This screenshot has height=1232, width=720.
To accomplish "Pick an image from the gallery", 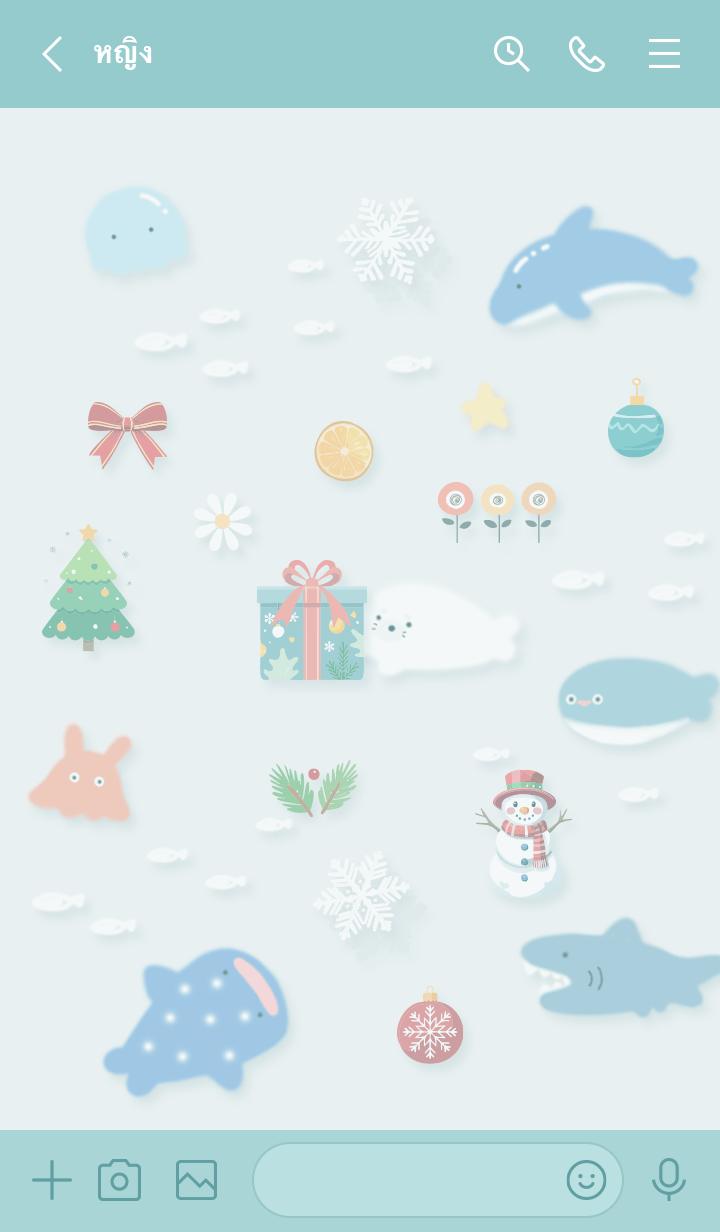I will [x=196, y=1180].
